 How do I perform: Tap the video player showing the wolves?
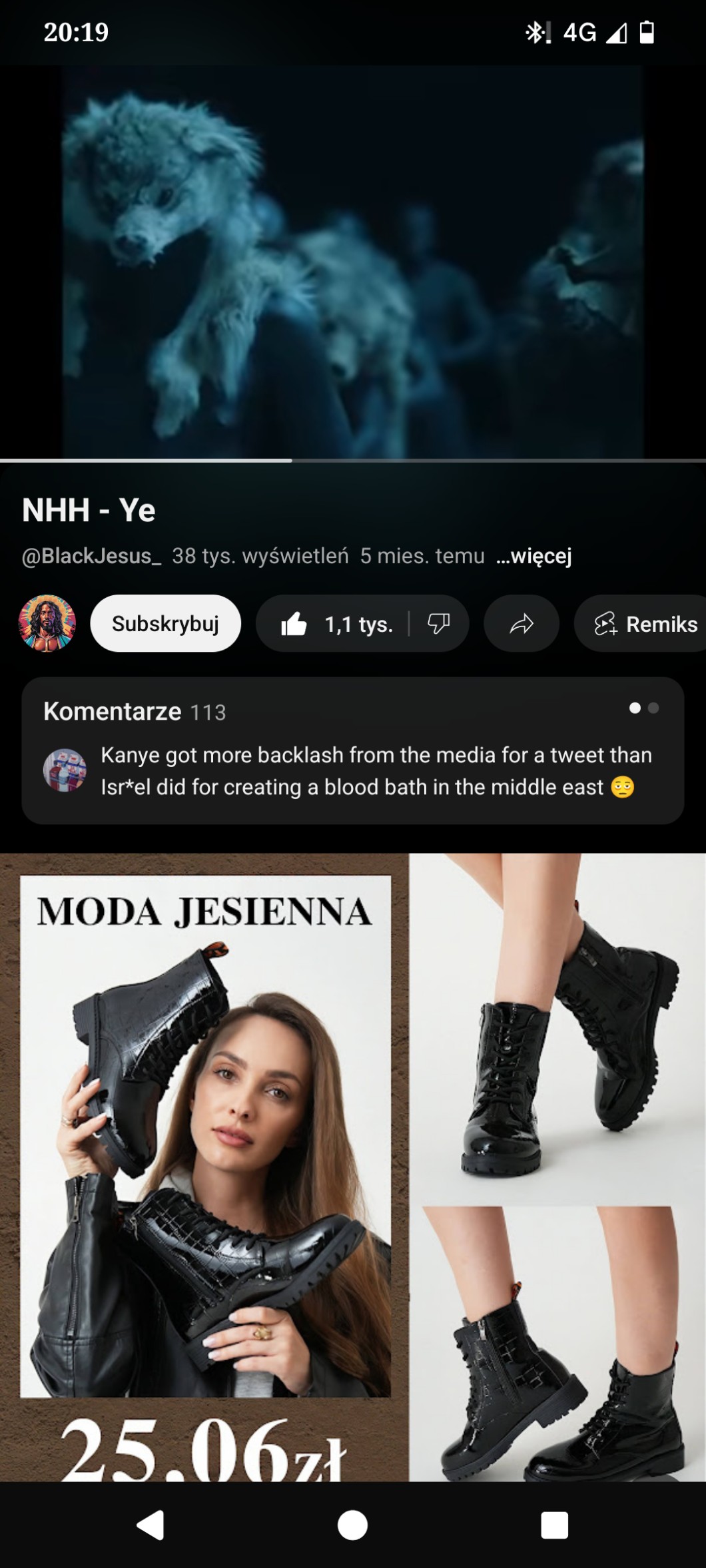coord(353,262)
